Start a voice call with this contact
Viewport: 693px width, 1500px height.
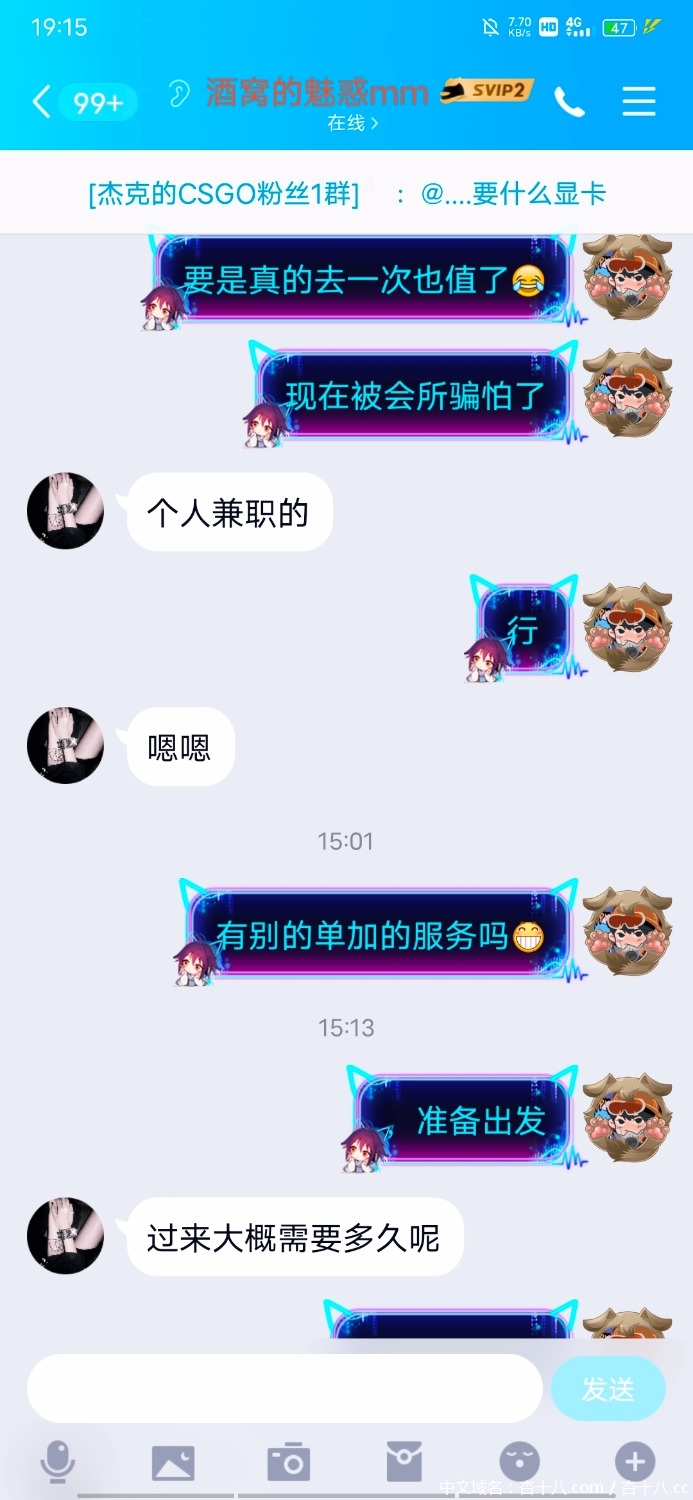tap(569, 101)
